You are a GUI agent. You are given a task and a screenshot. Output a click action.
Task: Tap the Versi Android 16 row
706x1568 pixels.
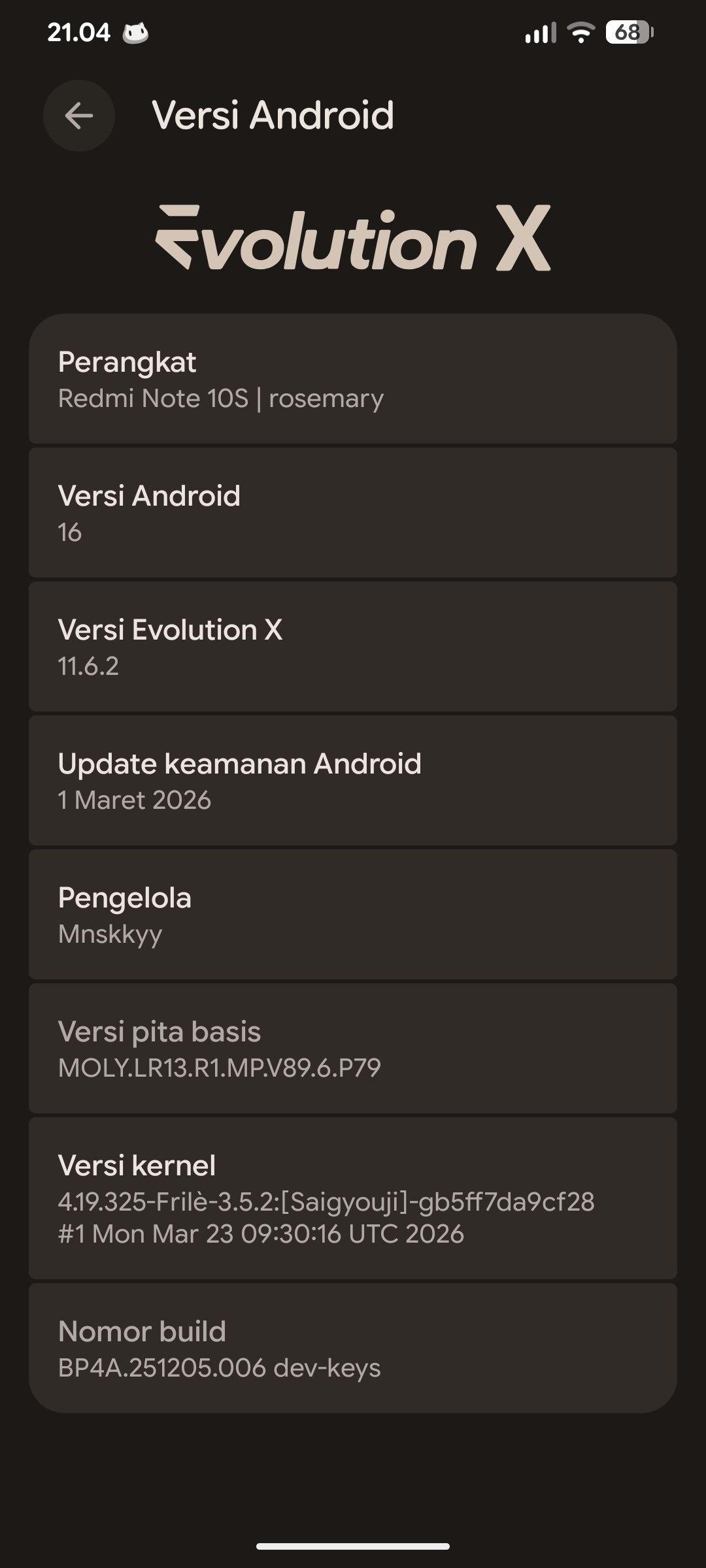click(353, 514)
